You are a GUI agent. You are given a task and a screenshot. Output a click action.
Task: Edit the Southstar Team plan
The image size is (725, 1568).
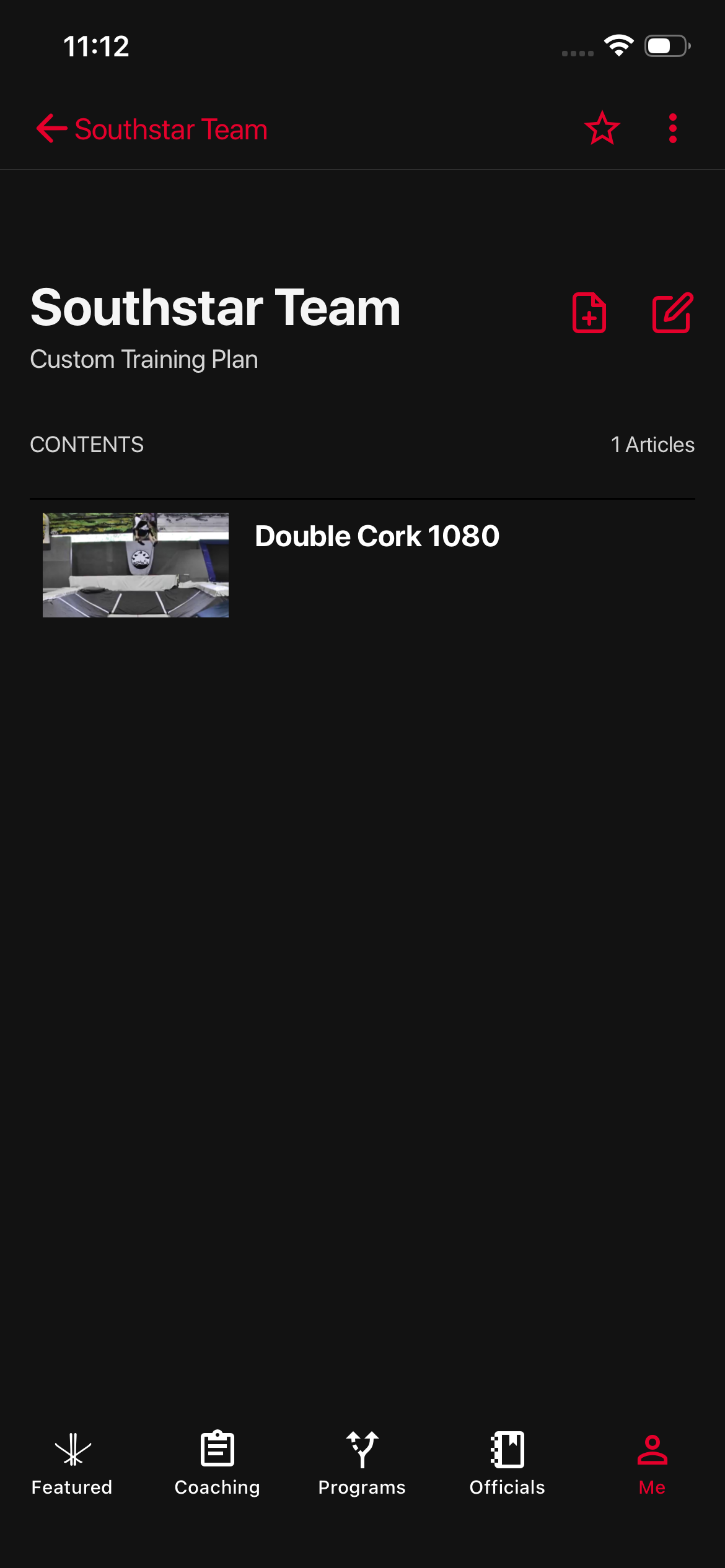pyautogui.click(x=672, y=313)
